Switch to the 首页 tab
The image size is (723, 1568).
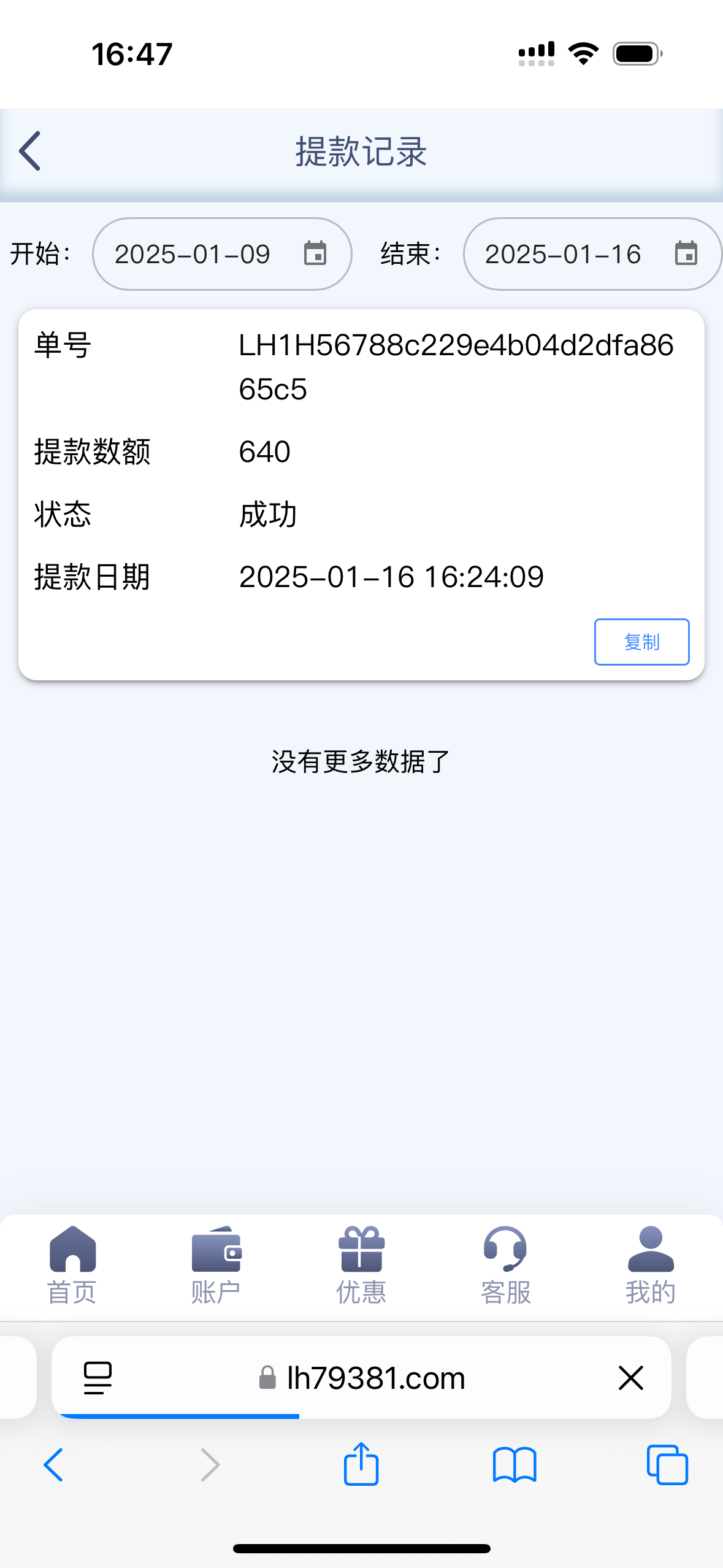coord(72,1265)
